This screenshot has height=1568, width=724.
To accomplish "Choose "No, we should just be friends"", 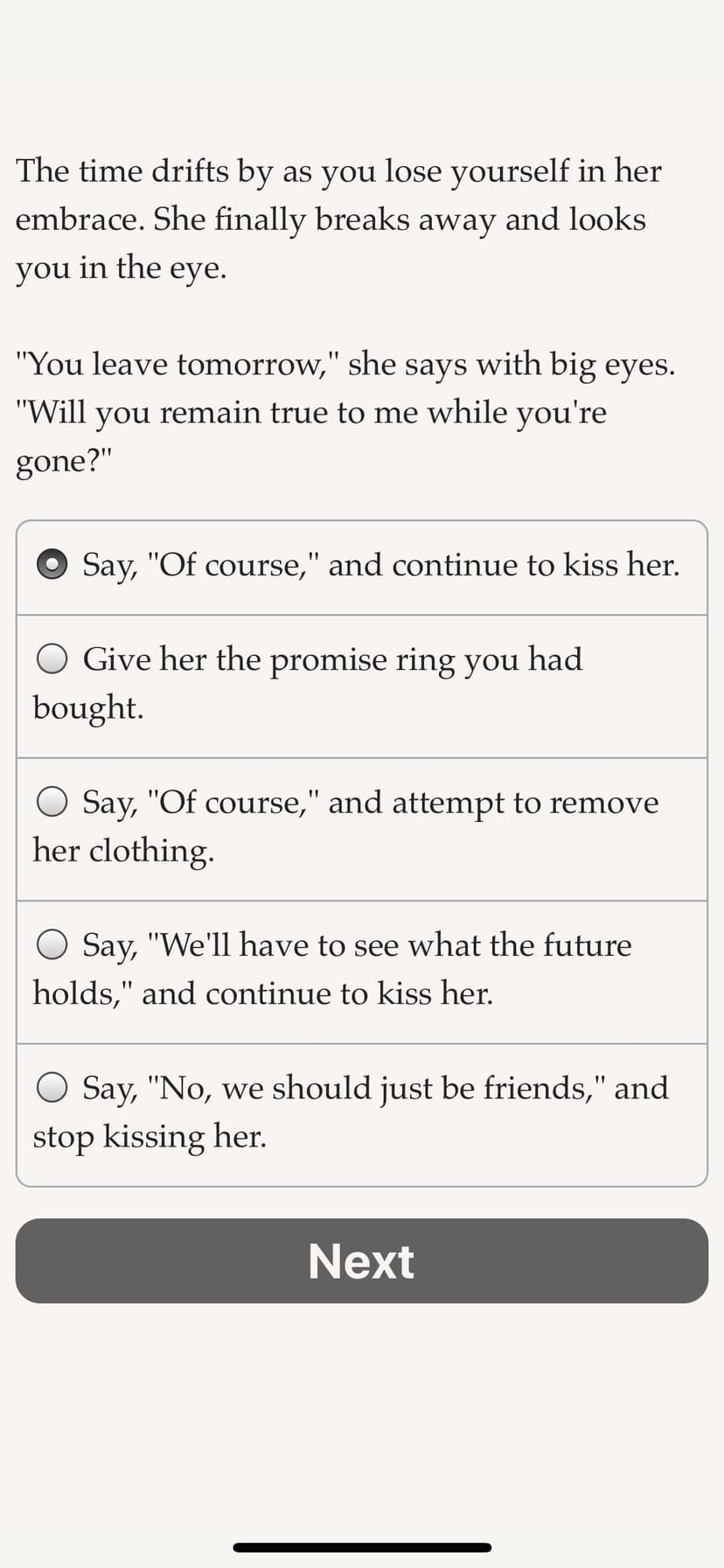I will pos(361,1115).
